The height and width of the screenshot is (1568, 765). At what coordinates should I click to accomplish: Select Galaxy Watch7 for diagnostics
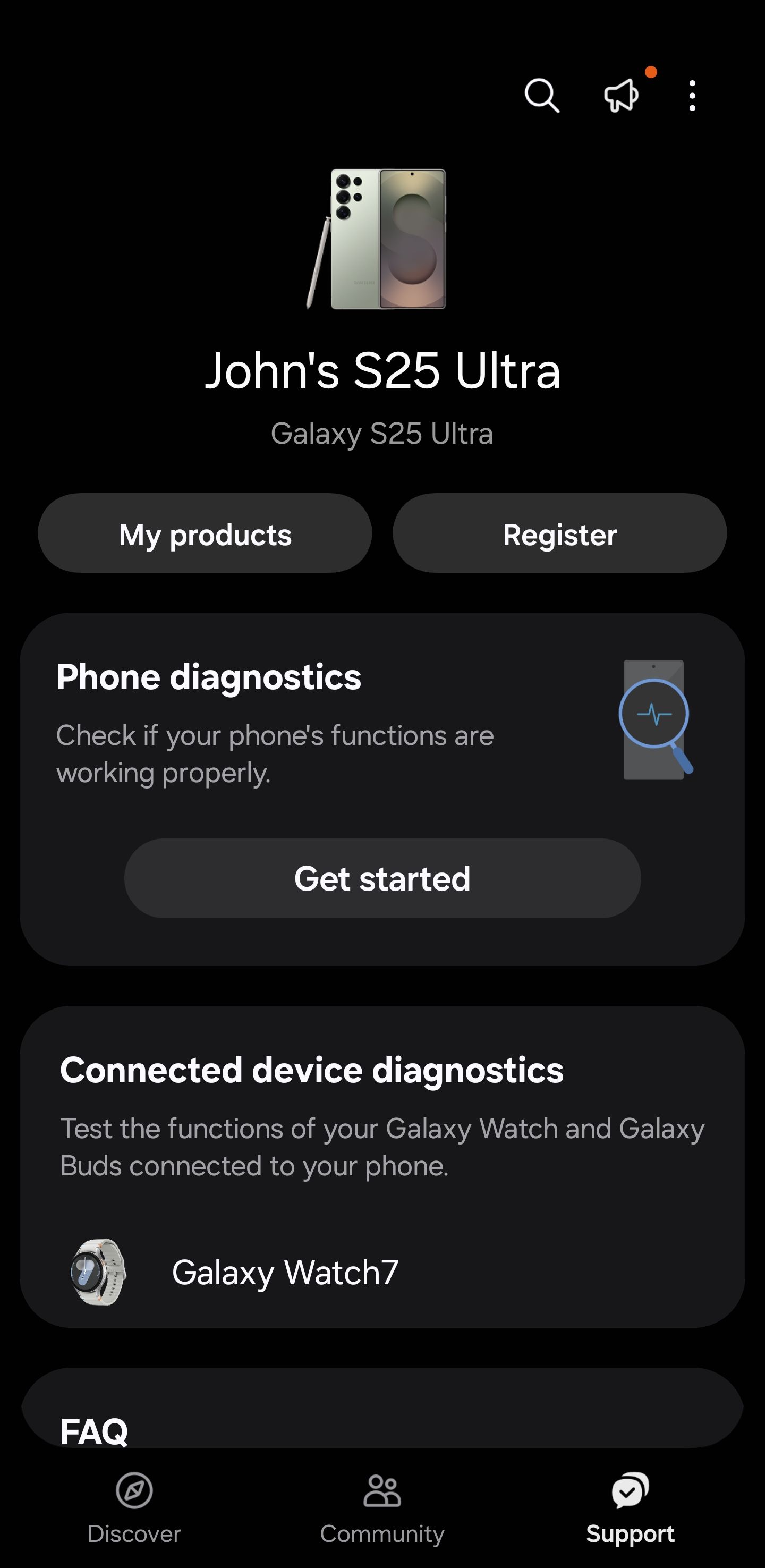285,1272
